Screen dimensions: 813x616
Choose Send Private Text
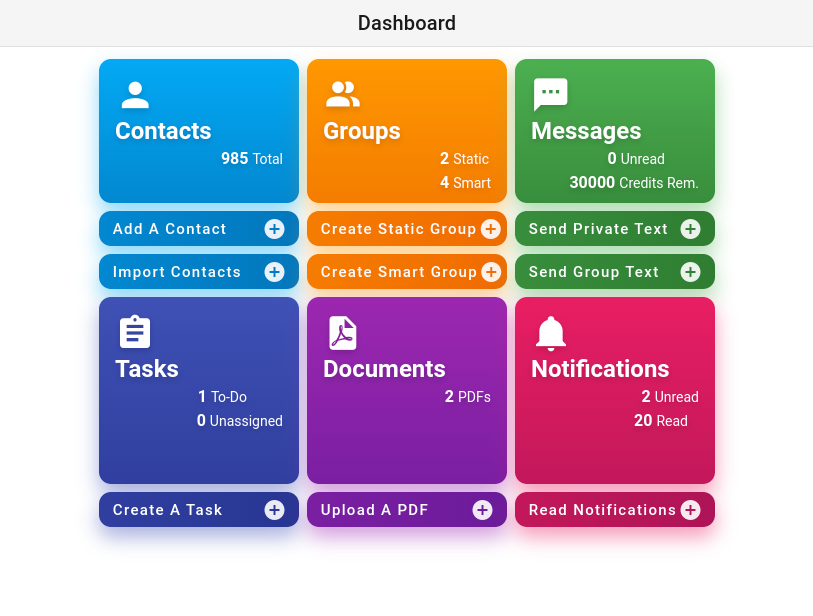(614, 229)
